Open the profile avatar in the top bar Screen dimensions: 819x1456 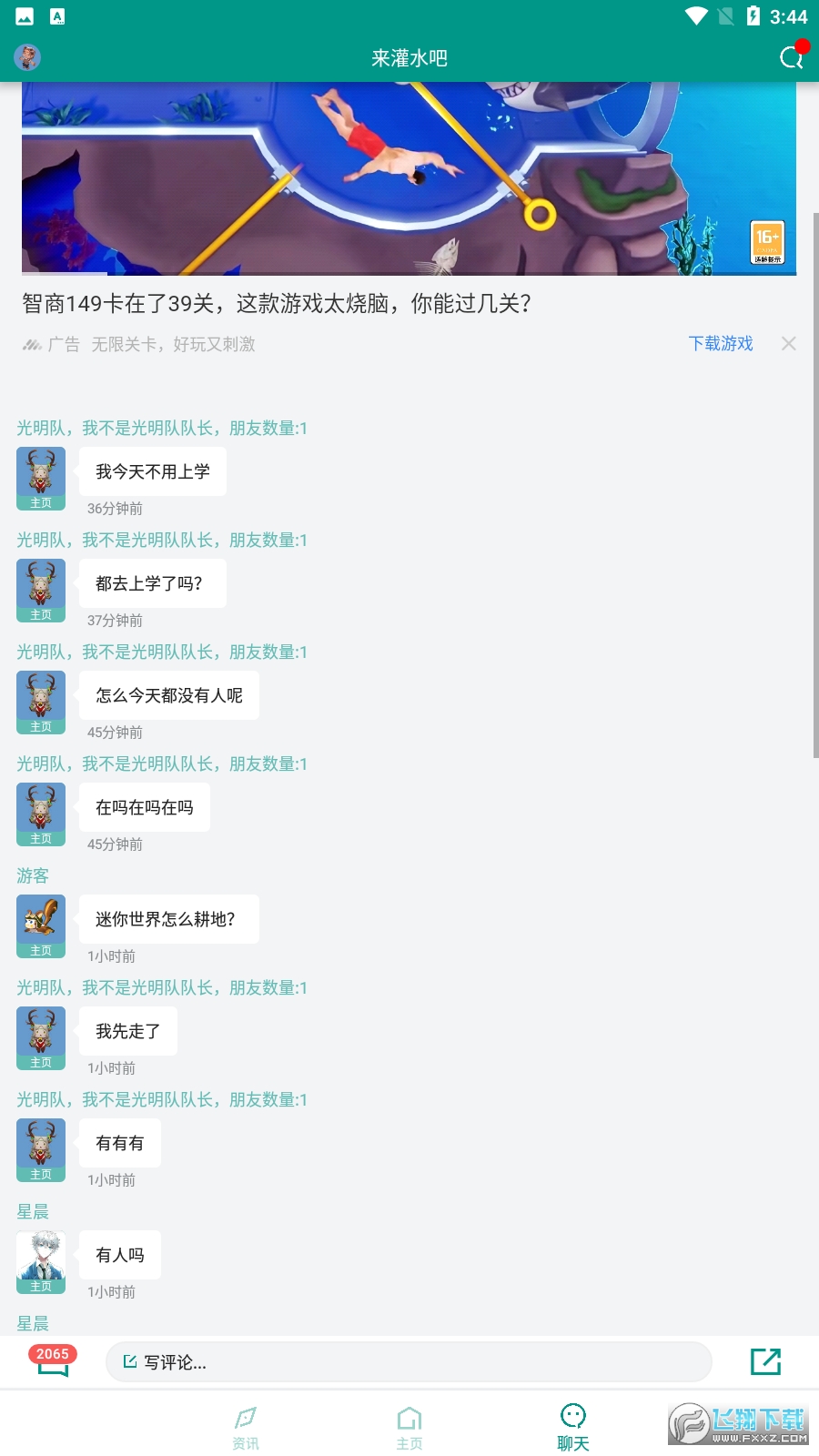point(27,57)
